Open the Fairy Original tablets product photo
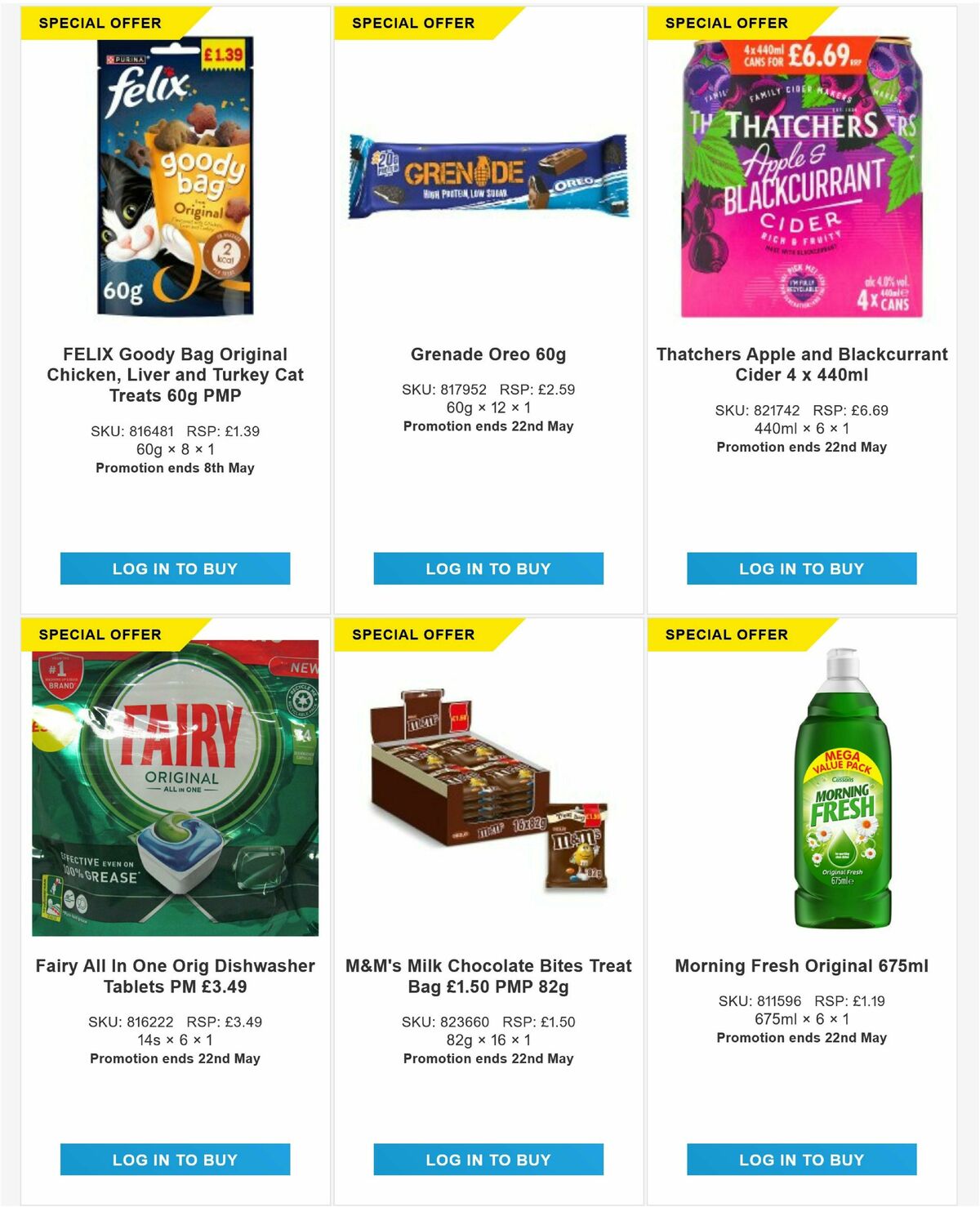The height and width of the screenshot is (1207, 980). pos(175,792)
